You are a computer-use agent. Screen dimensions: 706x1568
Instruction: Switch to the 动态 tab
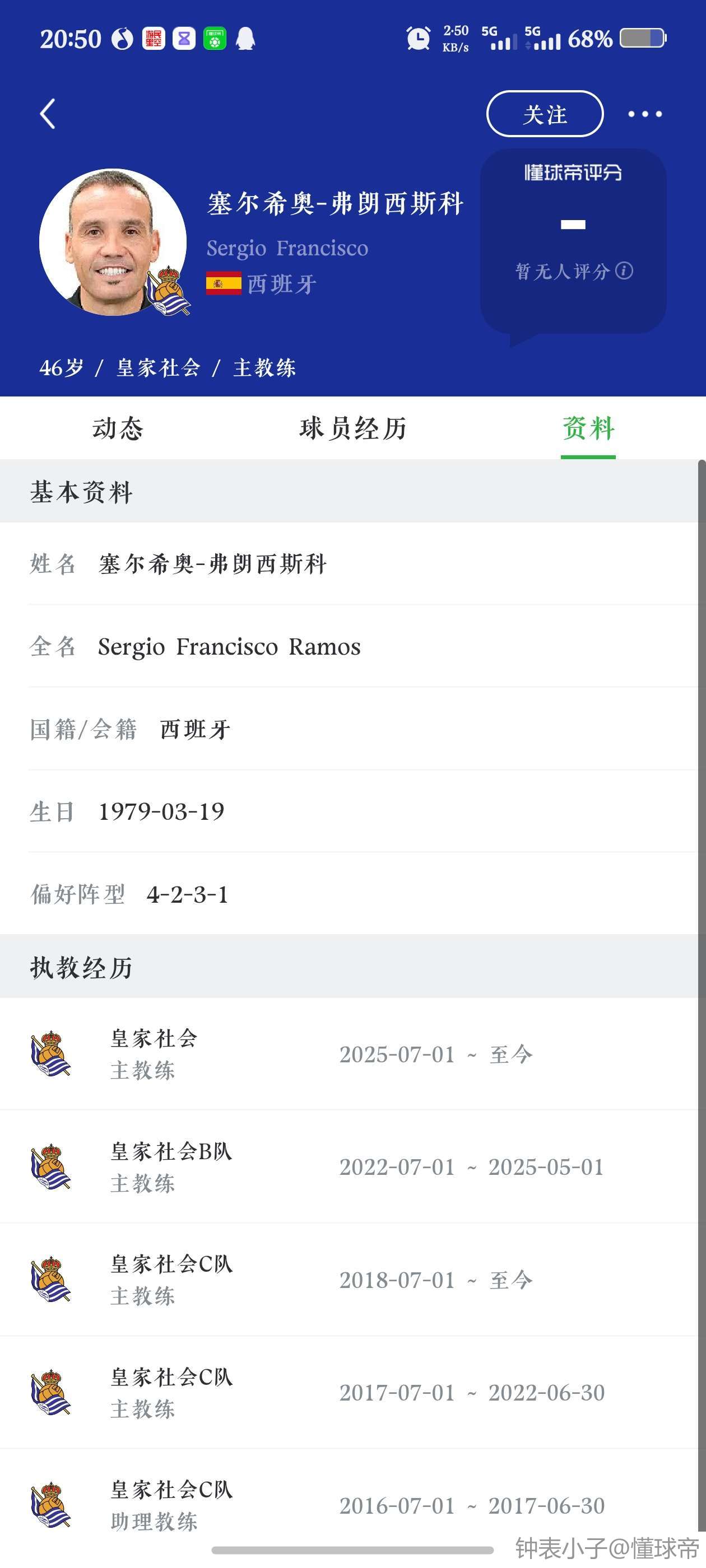(118, 428)
